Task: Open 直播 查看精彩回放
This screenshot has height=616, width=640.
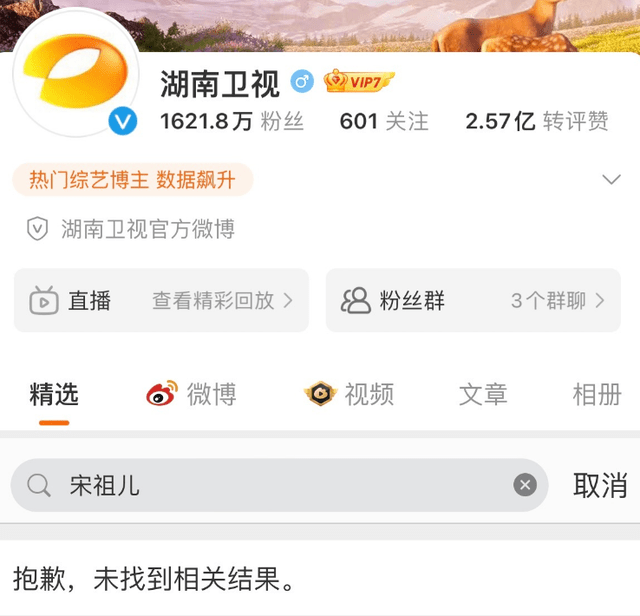Action: click(161, 300)
